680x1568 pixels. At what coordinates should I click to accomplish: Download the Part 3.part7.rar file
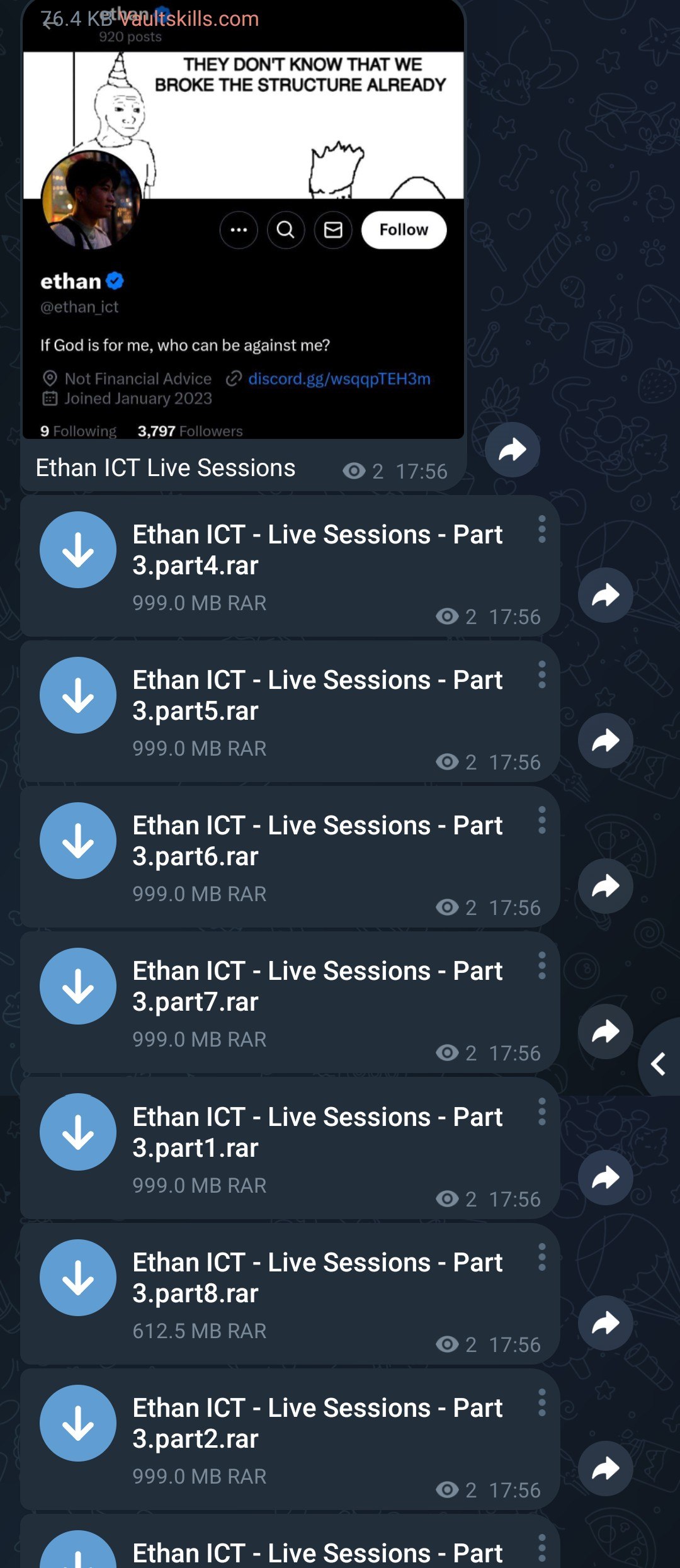point(78,986)
